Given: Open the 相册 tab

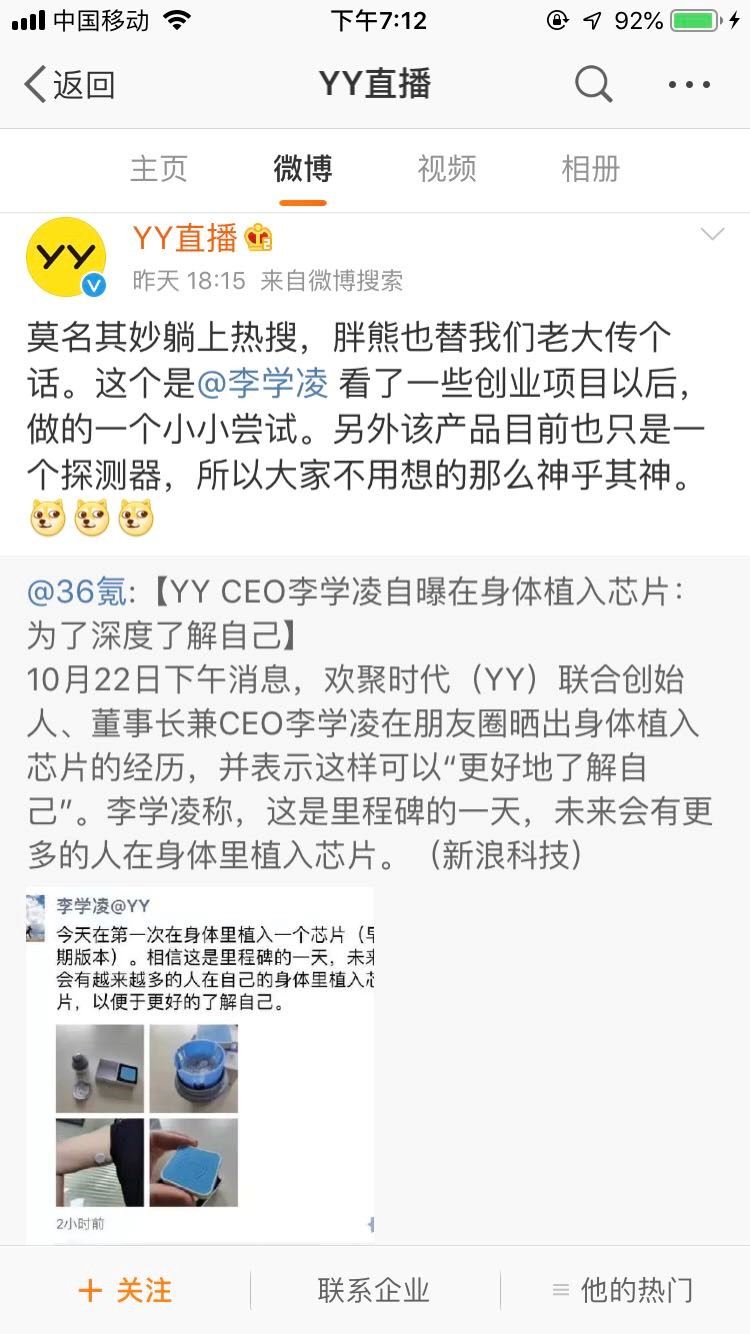Looking at the screenshot, I should [x=590, y=169].
